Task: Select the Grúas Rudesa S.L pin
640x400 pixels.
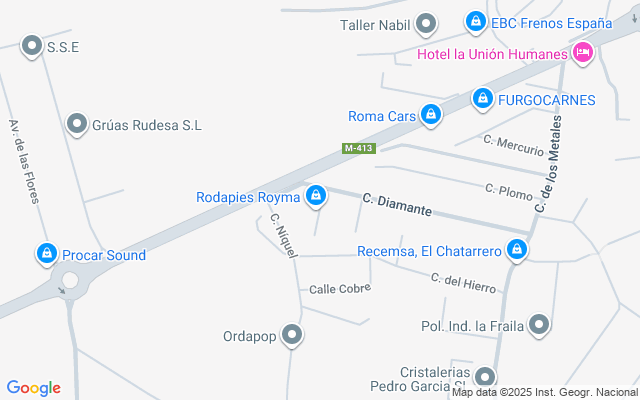Action: point(77,124)
